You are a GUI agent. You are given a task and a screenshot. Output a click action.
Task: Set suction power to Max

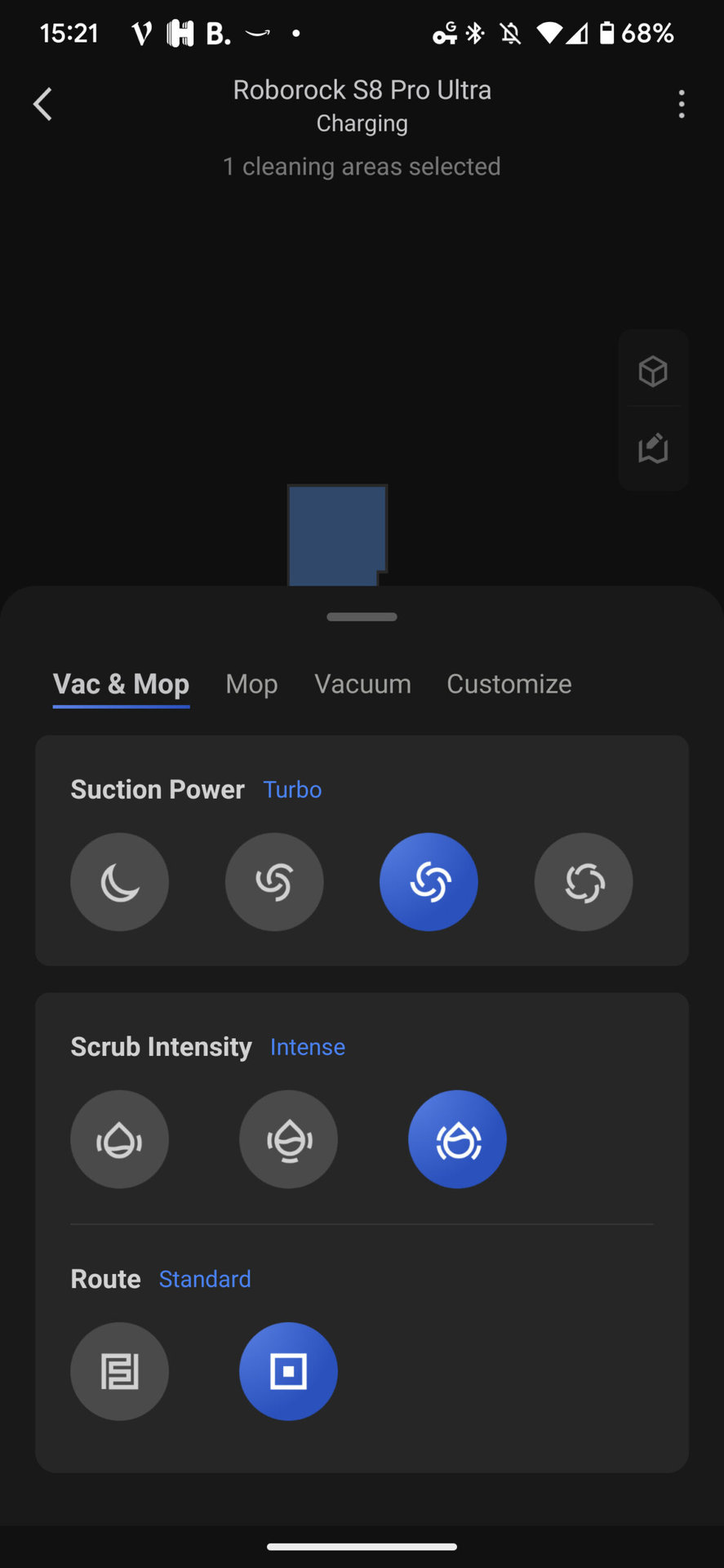pyautogui.click(x=584, y=882)
